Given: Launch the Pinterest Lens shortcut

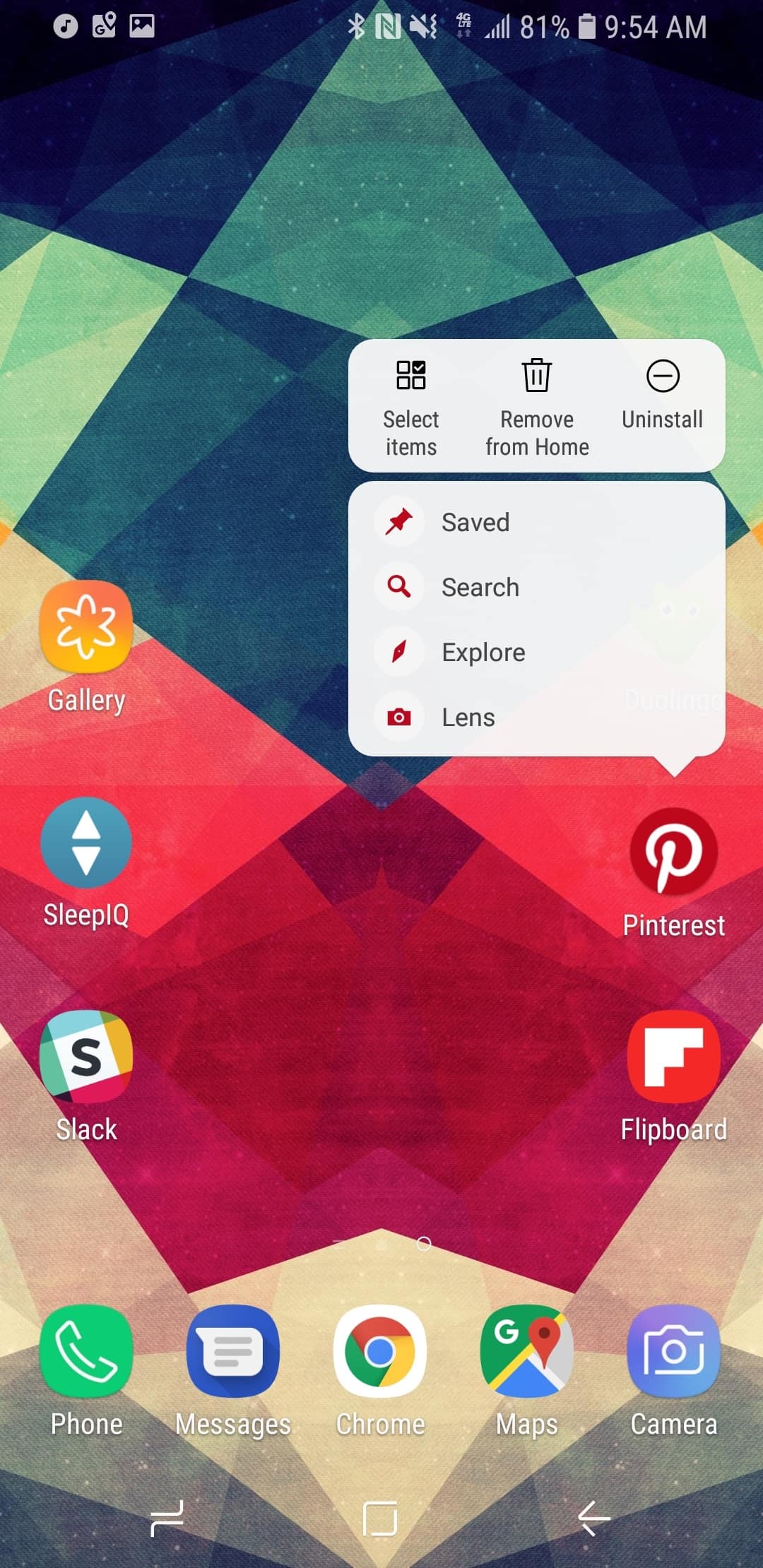Looking at the screenshot, I should tap(537, 717).
